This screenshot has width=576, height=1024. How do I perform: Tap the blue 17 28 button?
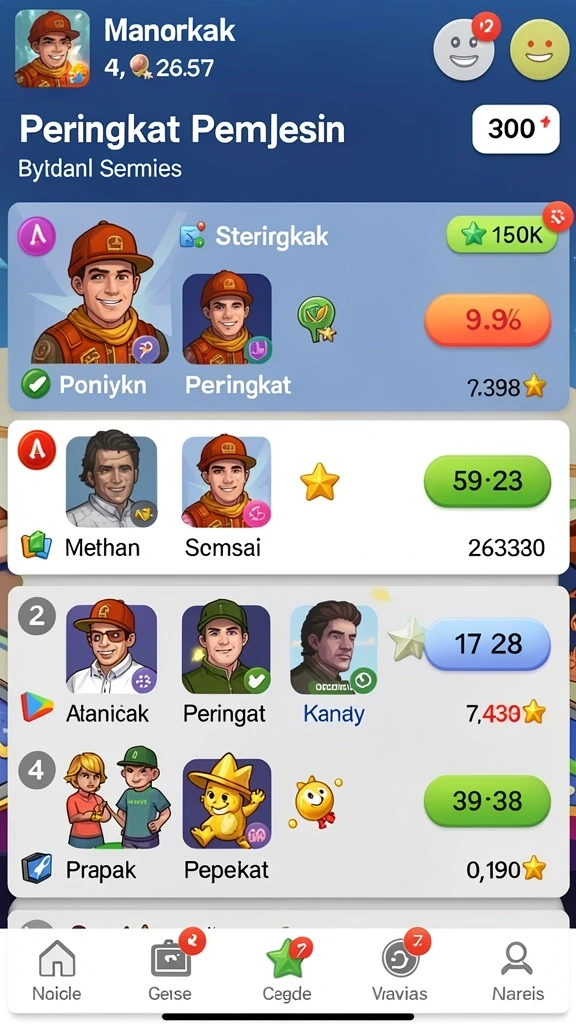[488, 644]
